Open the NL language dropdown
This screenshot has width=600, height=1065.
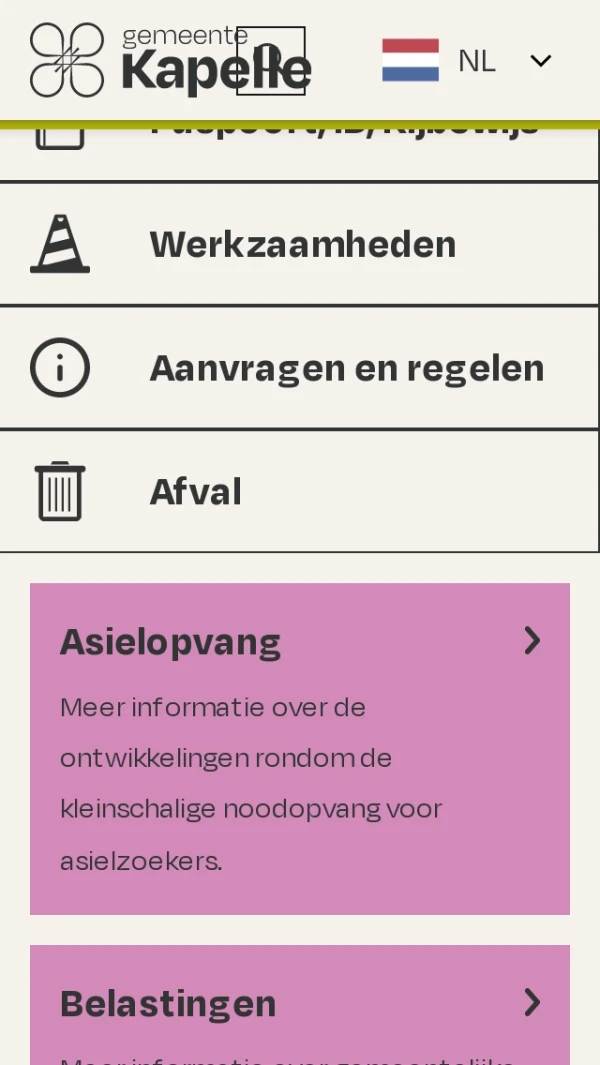tap(468, 61)
